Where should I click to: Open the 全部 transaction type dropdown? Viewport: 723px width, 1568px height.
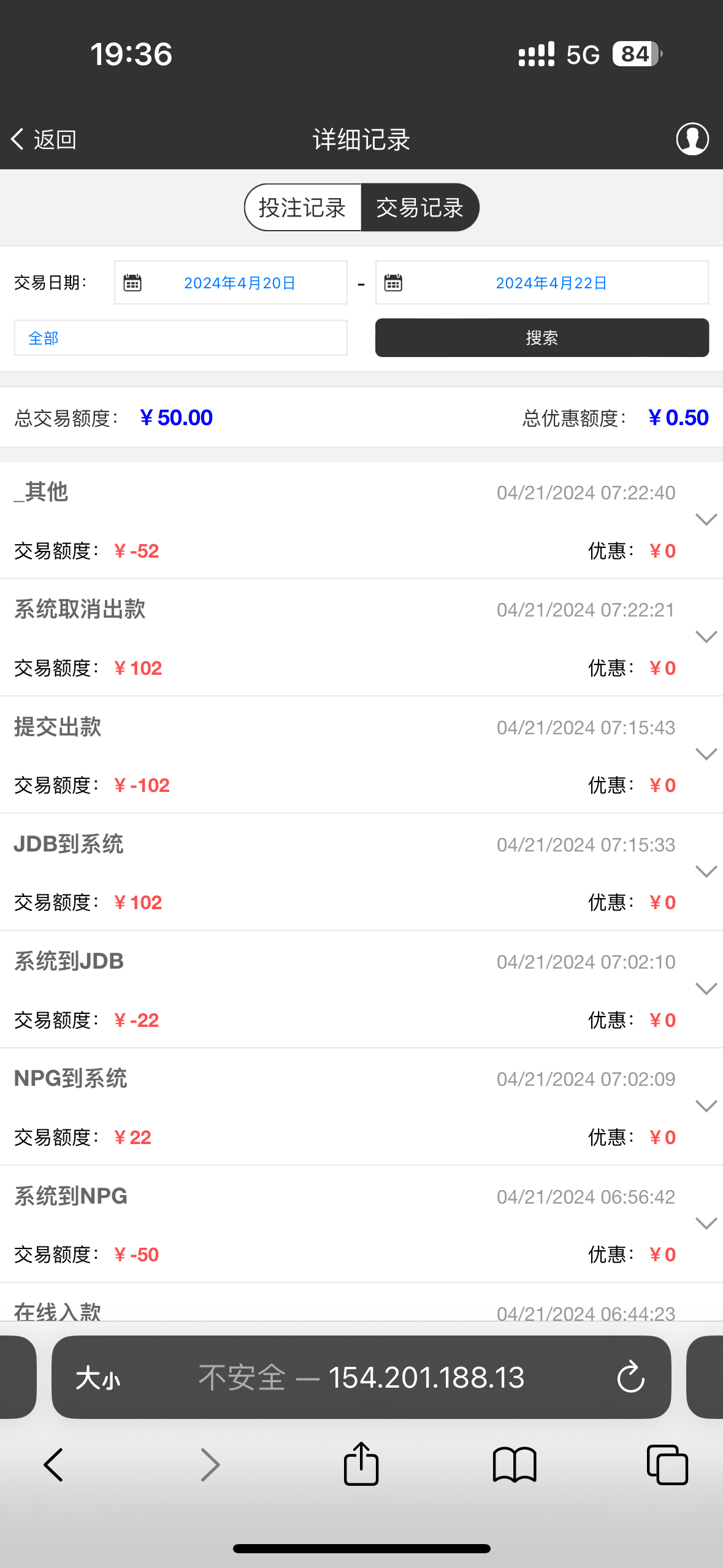[x=180, y=338]
